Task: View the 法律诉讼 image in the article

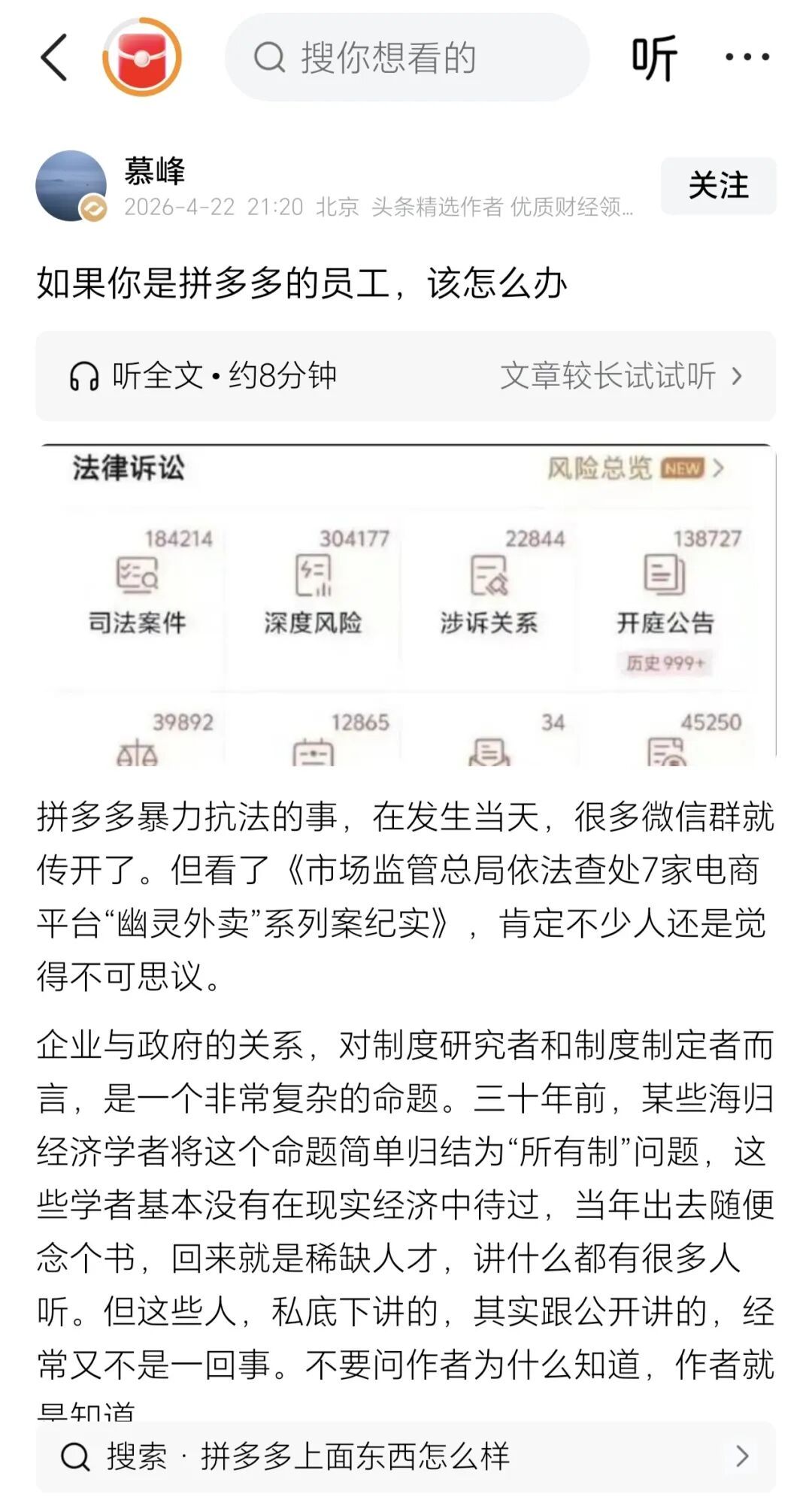Action: 408,605
